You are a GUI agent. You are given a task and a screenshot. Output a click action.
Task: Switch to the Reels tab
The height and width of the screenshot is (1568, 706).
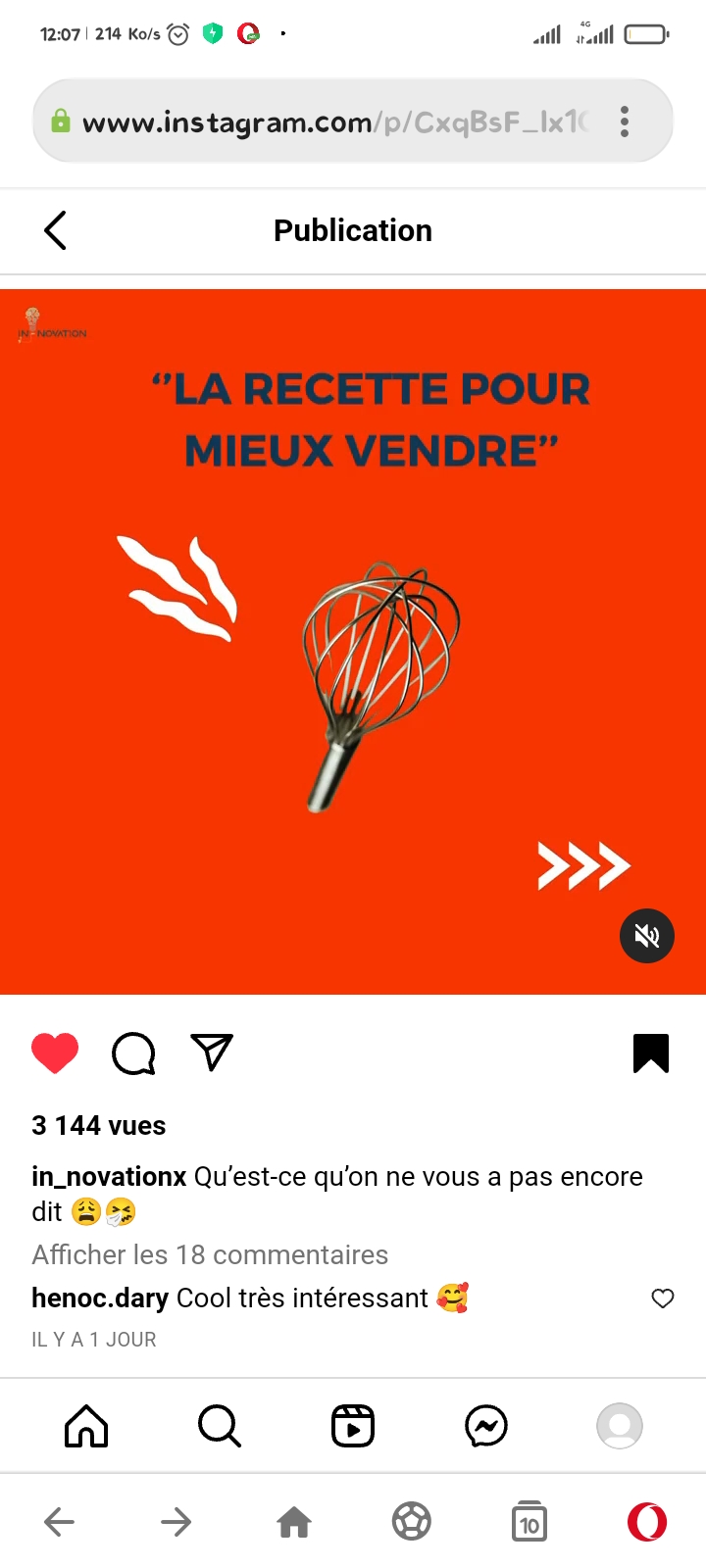click(353, 1426)
